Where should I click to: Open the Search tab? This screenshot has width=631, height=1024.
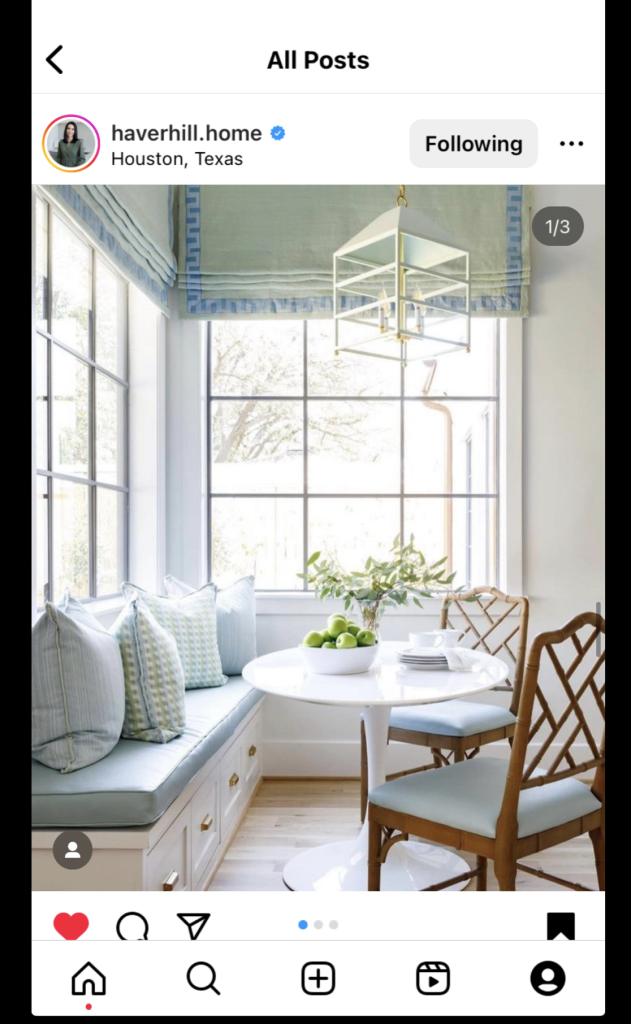(x=203, y=978)
